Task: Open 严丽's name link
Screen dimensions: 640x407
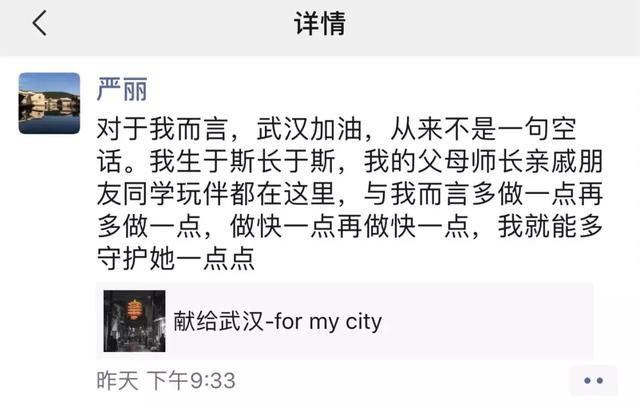Action: (122, 88)
